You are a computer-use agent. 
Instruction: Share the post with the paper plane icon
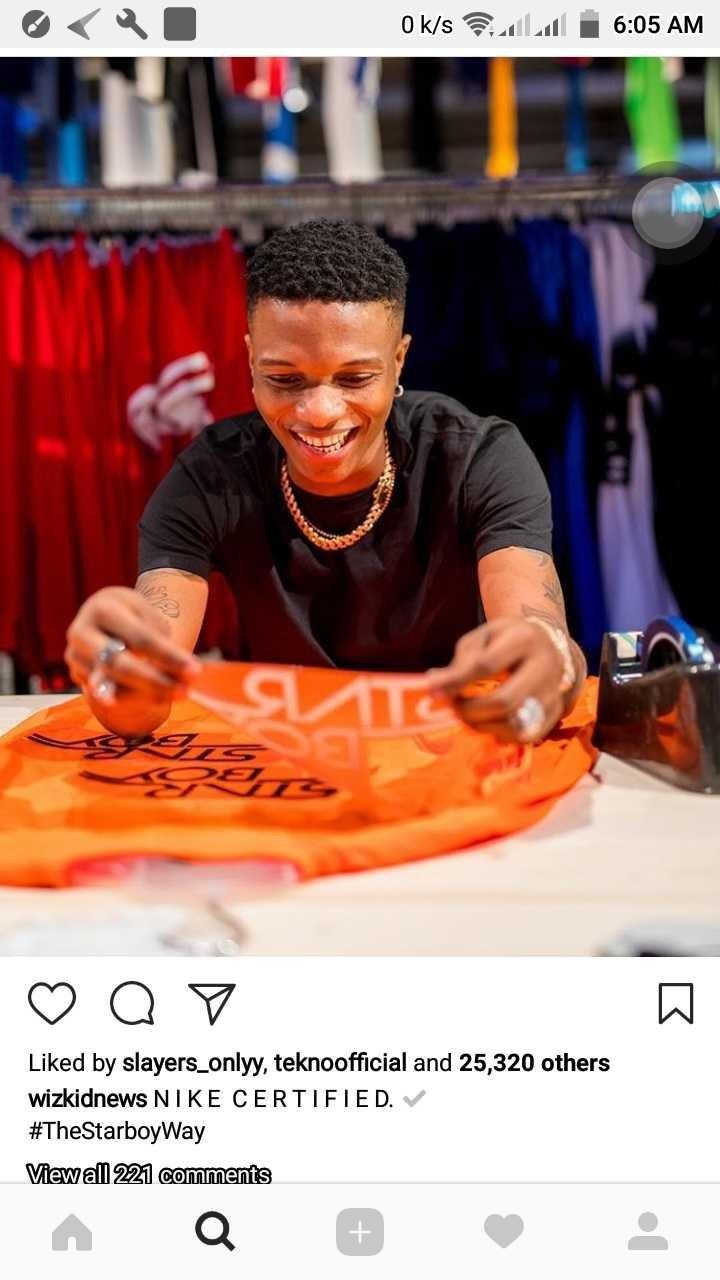[x=212, y=1003]
